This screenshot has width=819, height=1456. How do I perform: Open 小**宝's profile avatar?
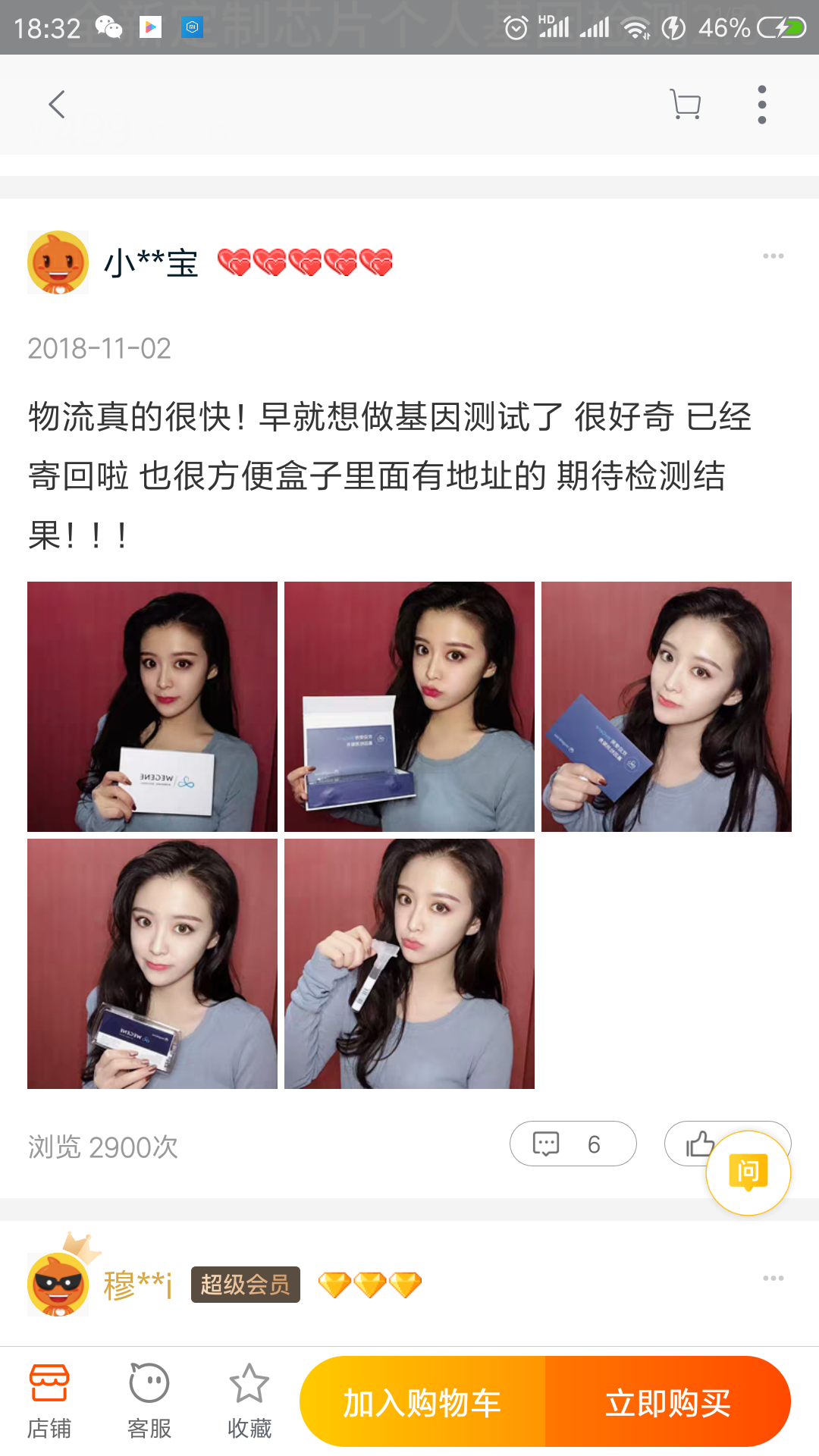[58, 262]
